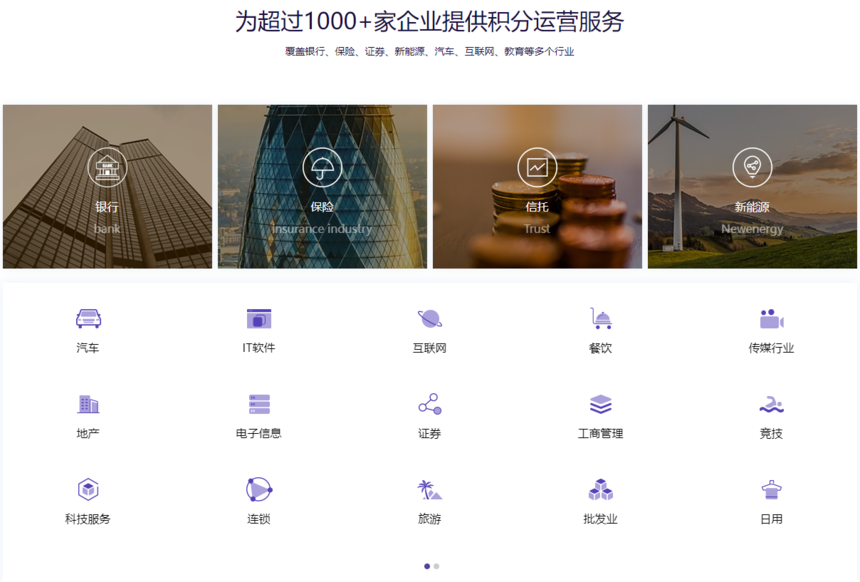Select the 汽车 industry item
Screen dimensions: 860x582
point(88,330)
